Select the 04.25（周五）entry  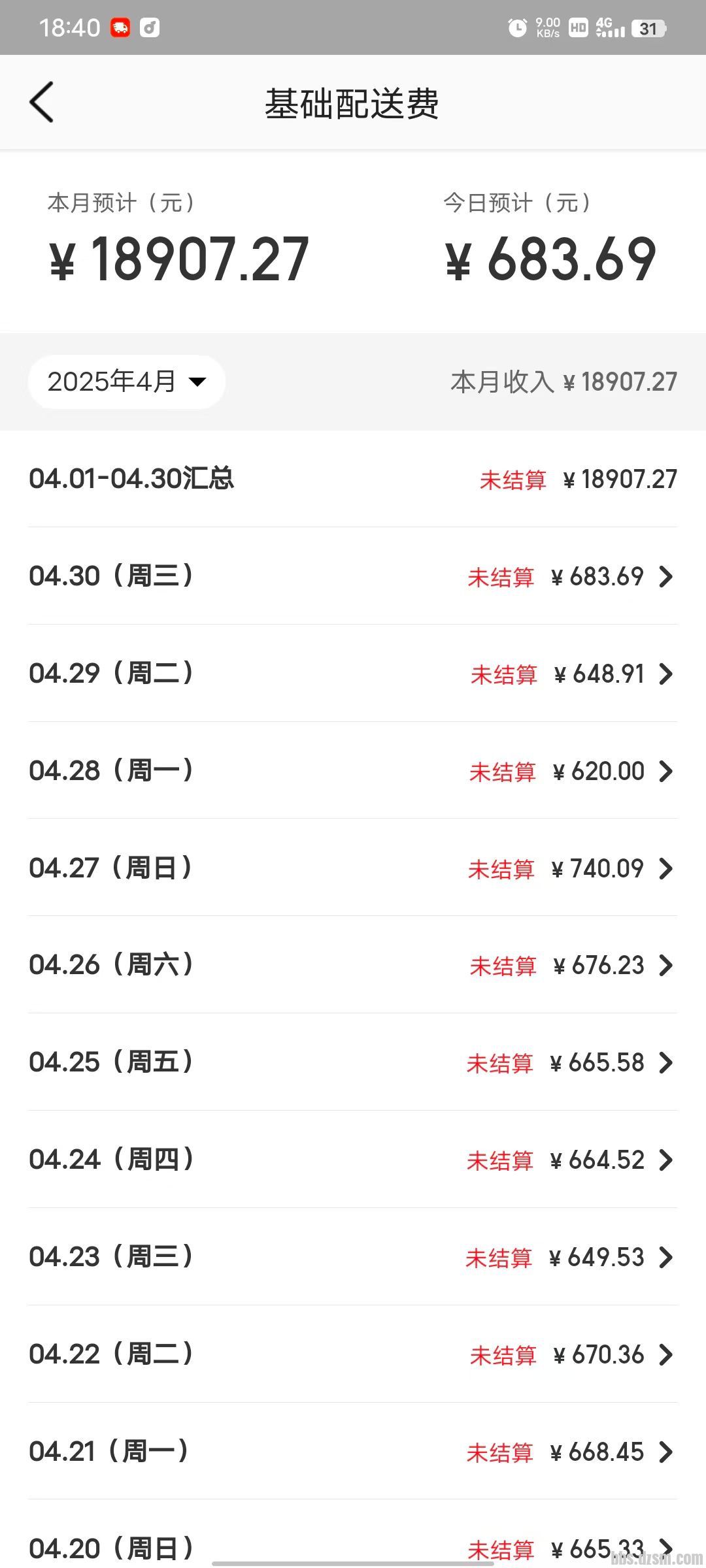click(x=353, y=1062)
